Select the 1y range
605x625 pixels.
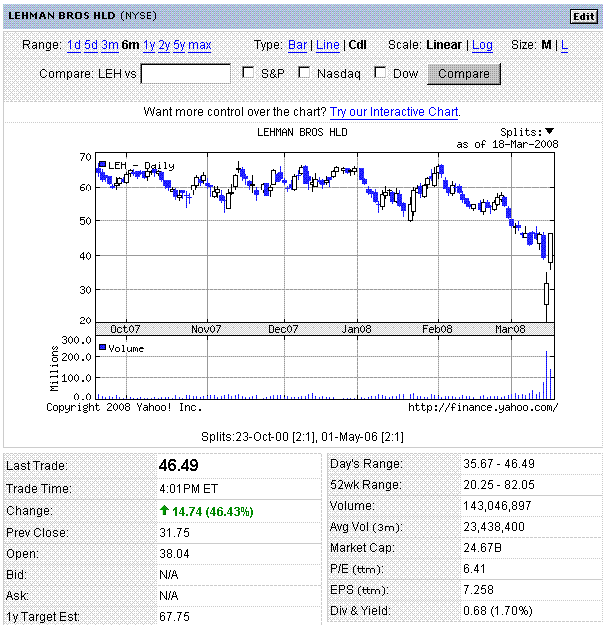pyautogui.click(x=149, y=45)
